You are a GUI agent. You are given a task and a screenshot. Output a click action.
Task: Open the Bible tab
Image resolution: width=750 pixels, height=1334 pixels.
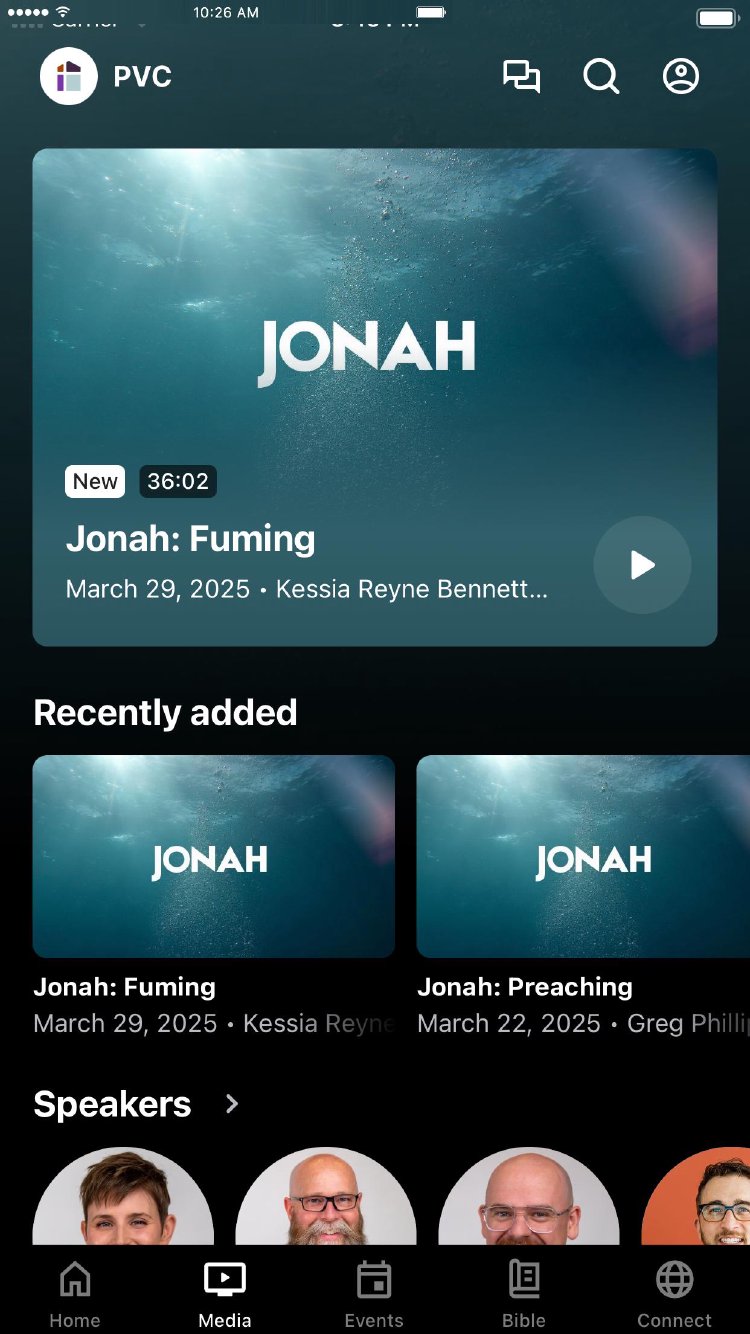point(524,1294)
